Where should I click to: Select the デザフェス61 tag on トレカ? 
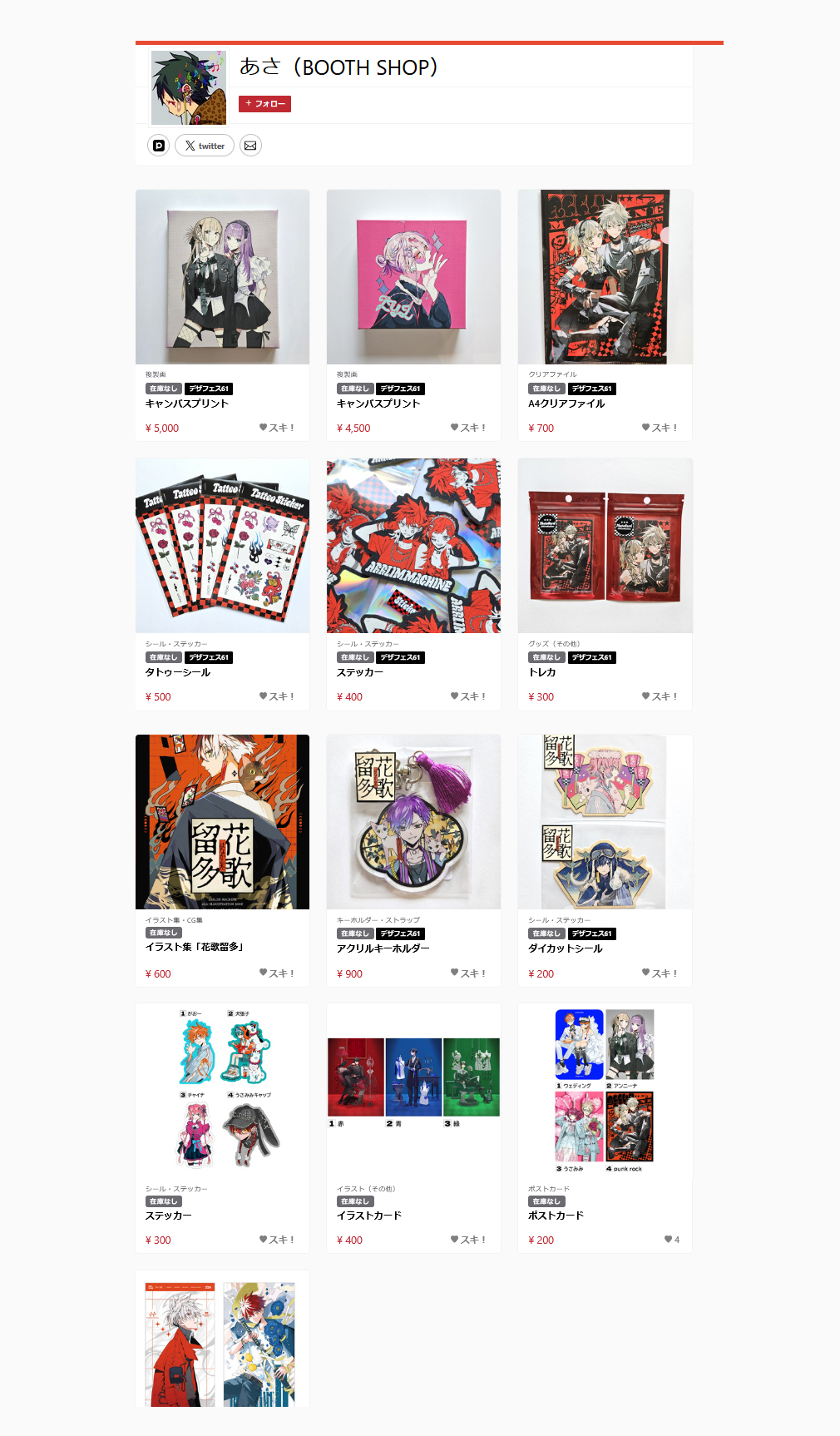click(x=592, y=657)
